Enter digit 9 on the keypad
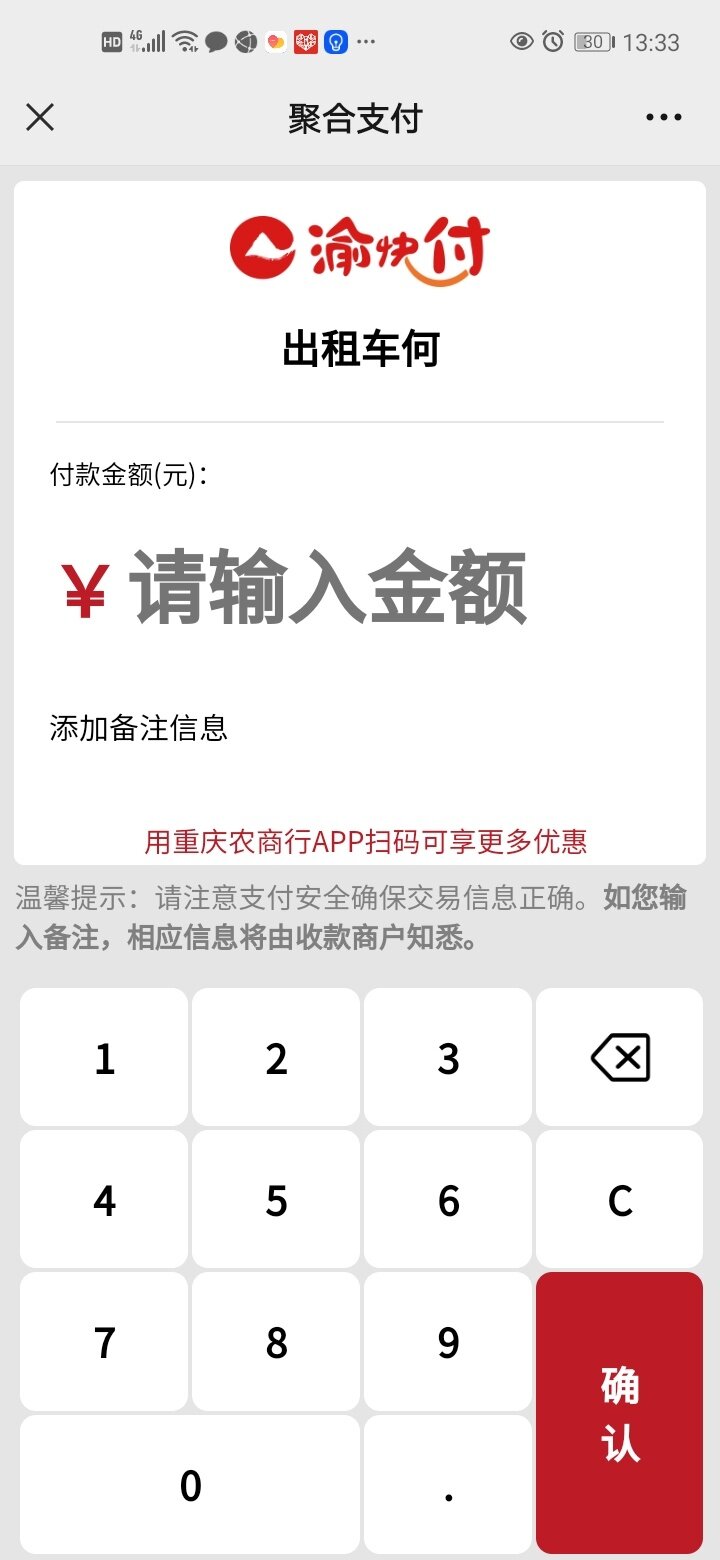 pos(448,1341)
